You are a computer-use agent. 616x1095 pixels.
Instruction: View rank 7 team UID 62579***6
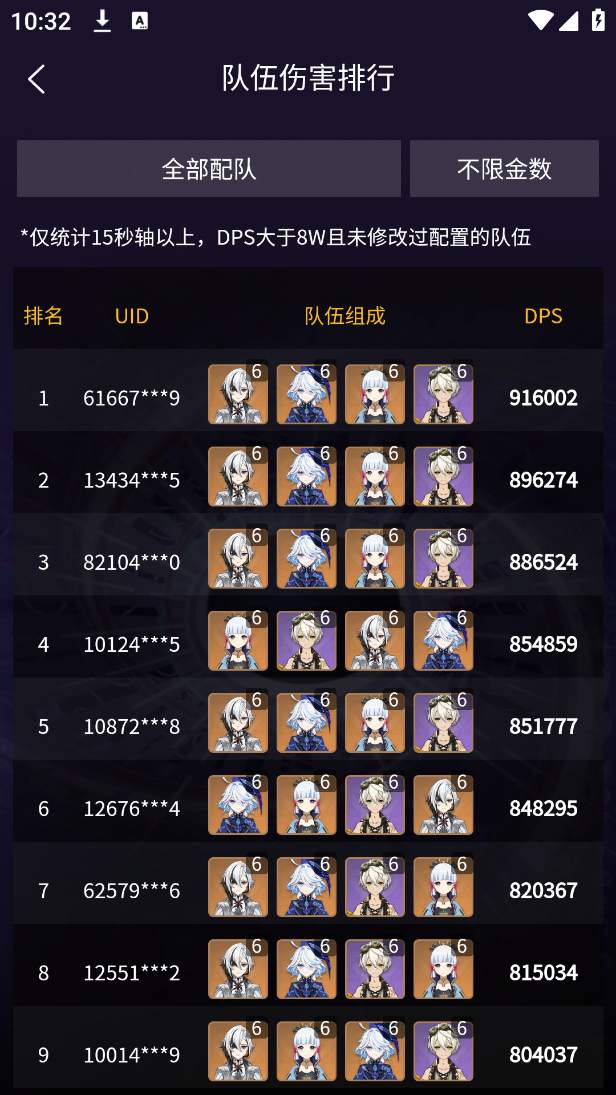pyautogui.click(x=308, y=889)
